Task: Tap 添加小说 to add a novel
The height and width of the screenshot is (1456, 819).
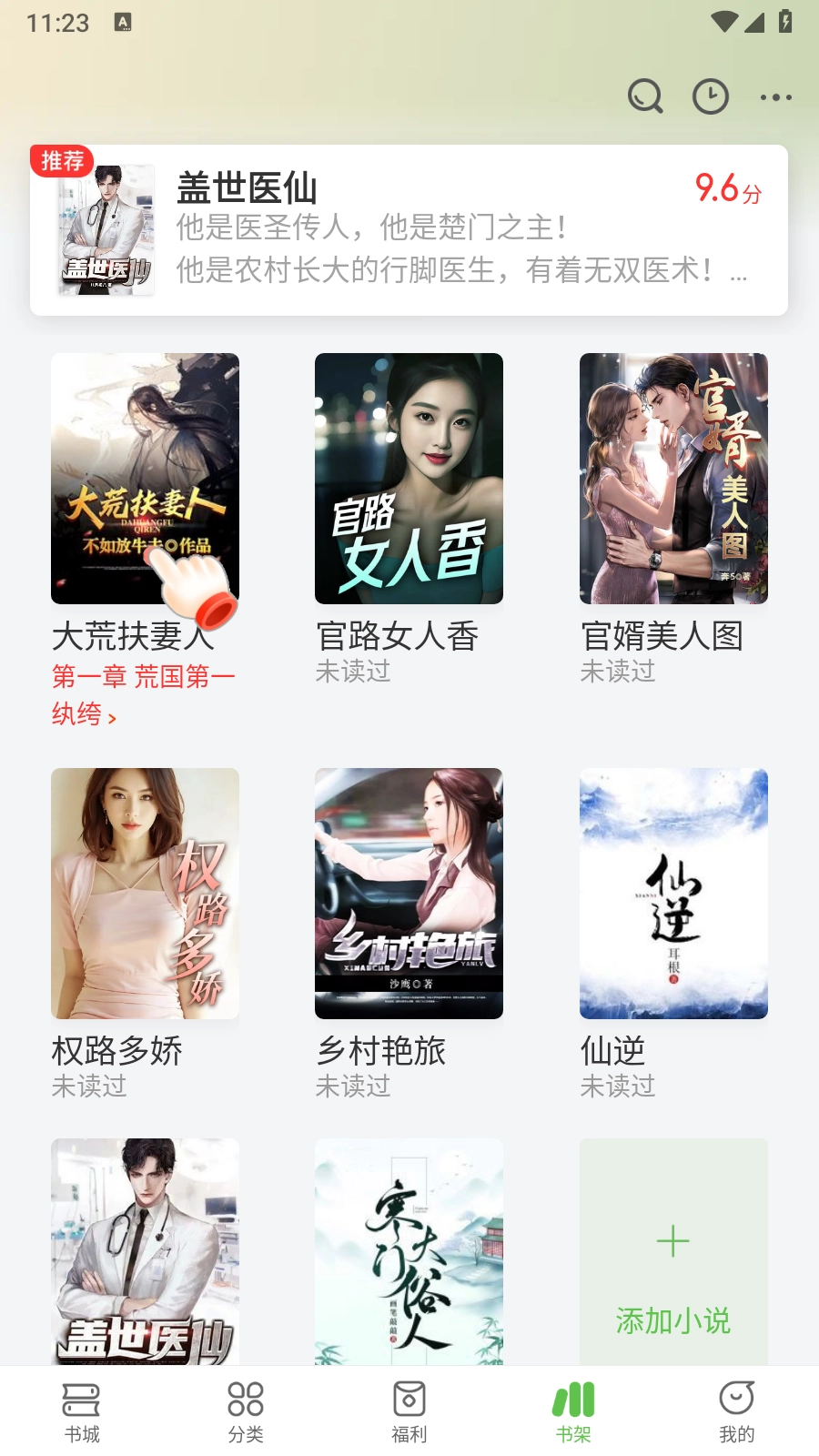Action: pos(673,1274)
